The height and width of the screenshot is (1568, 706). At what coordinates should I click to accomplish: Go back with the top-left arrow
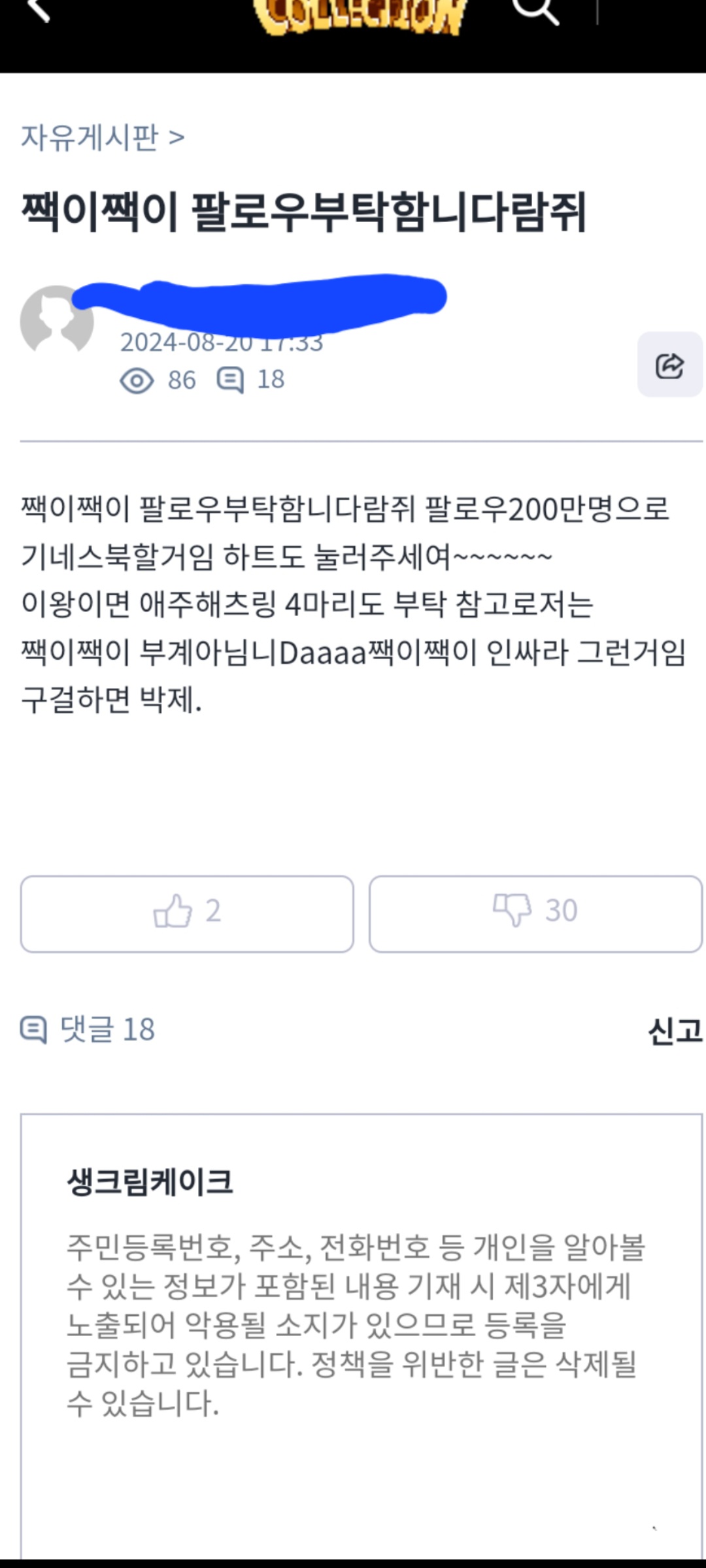coord(38,9)
